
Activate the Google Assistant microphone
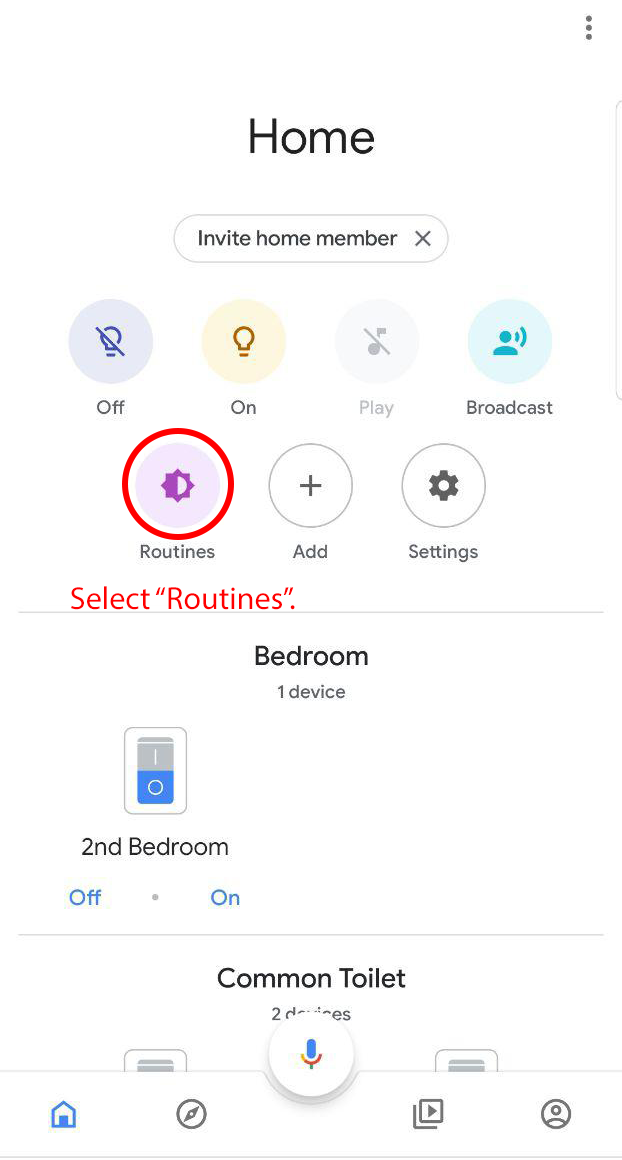(311, 1054)
